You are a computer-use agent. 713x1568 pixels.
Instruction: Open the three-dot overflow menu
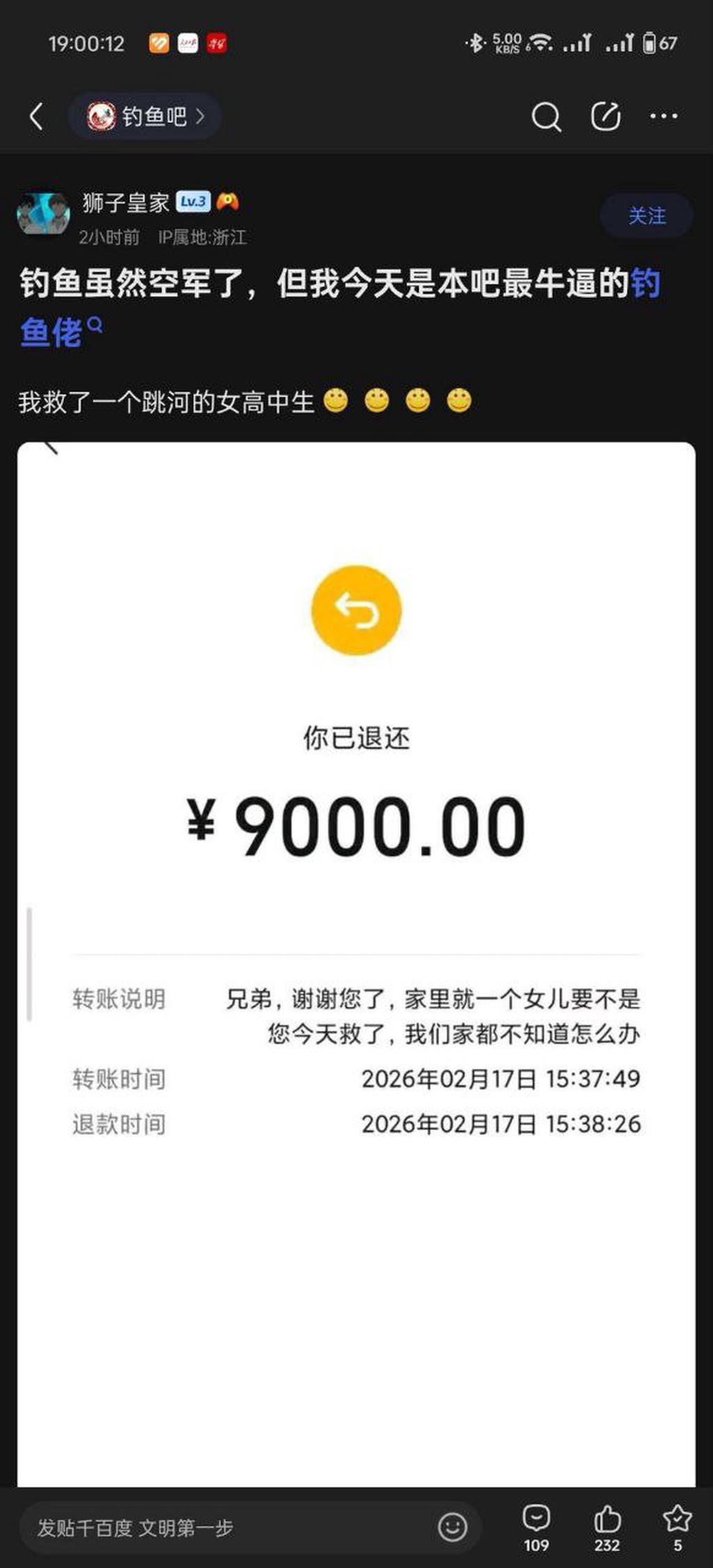(x=664, y=117)
